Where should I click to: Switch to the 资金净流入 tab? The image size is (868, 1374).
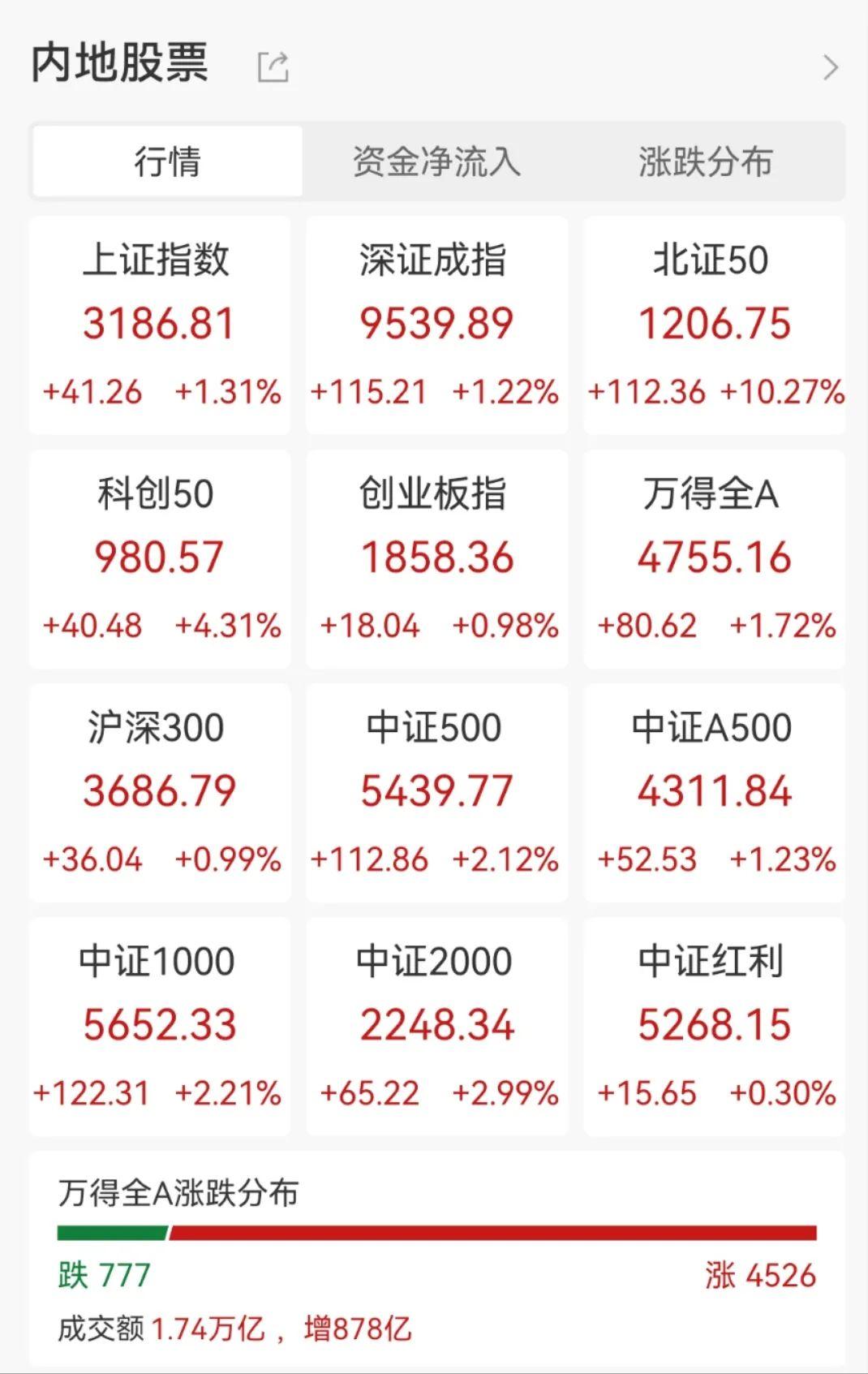point(436,161)
